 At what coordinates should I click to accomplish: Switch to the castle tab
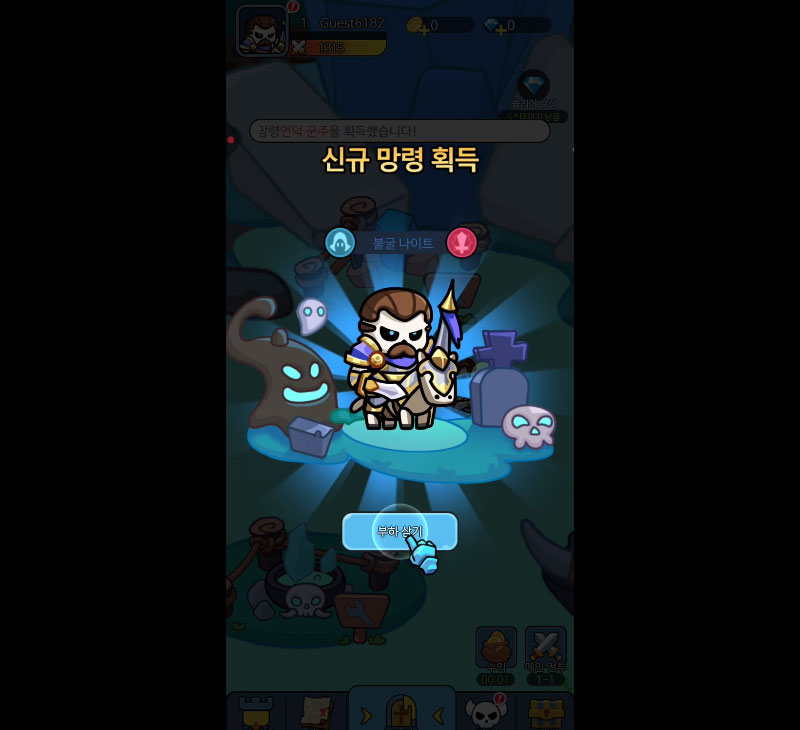[x=256, y=712]
